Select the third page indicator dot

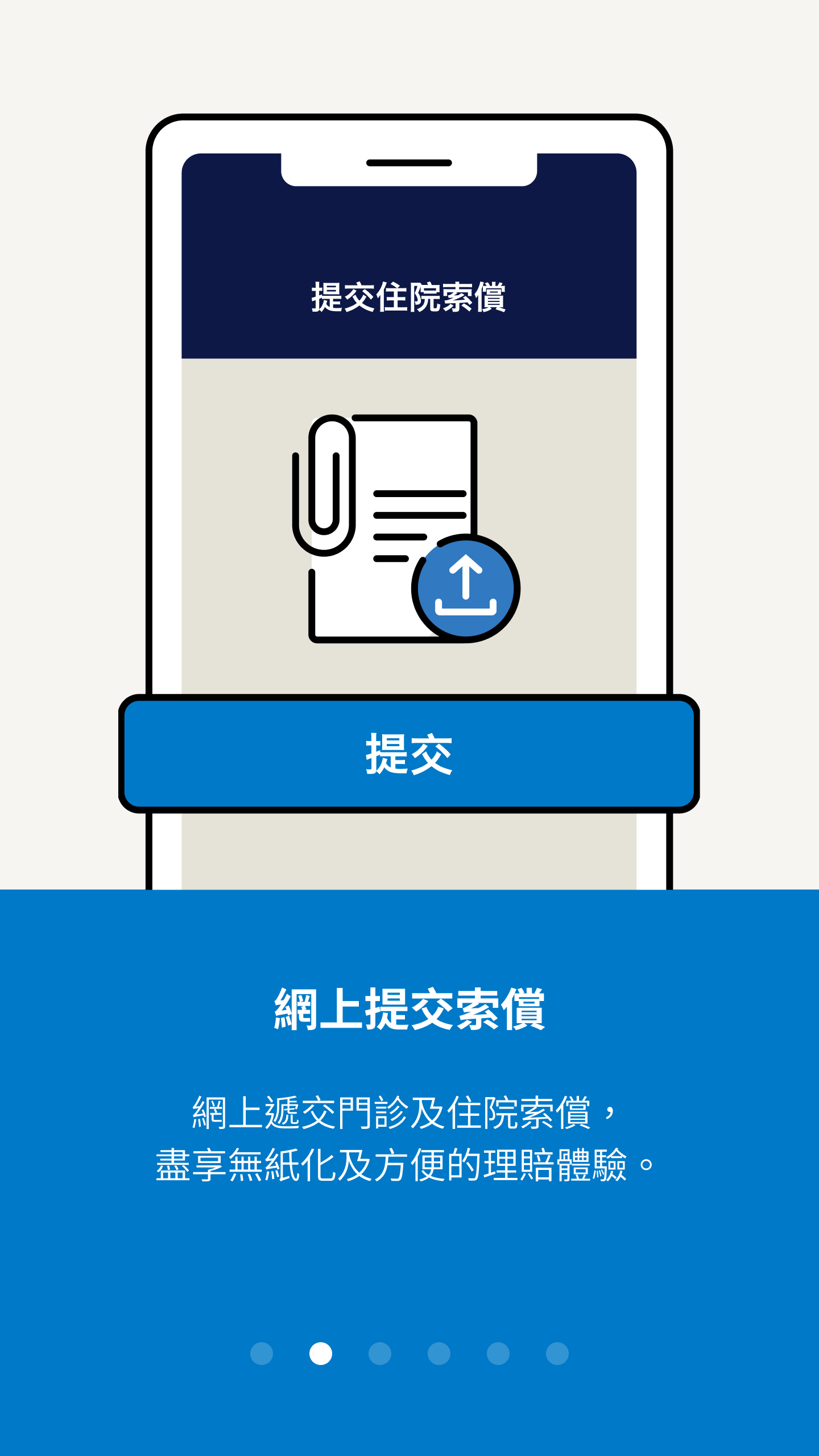[380, 1354]
